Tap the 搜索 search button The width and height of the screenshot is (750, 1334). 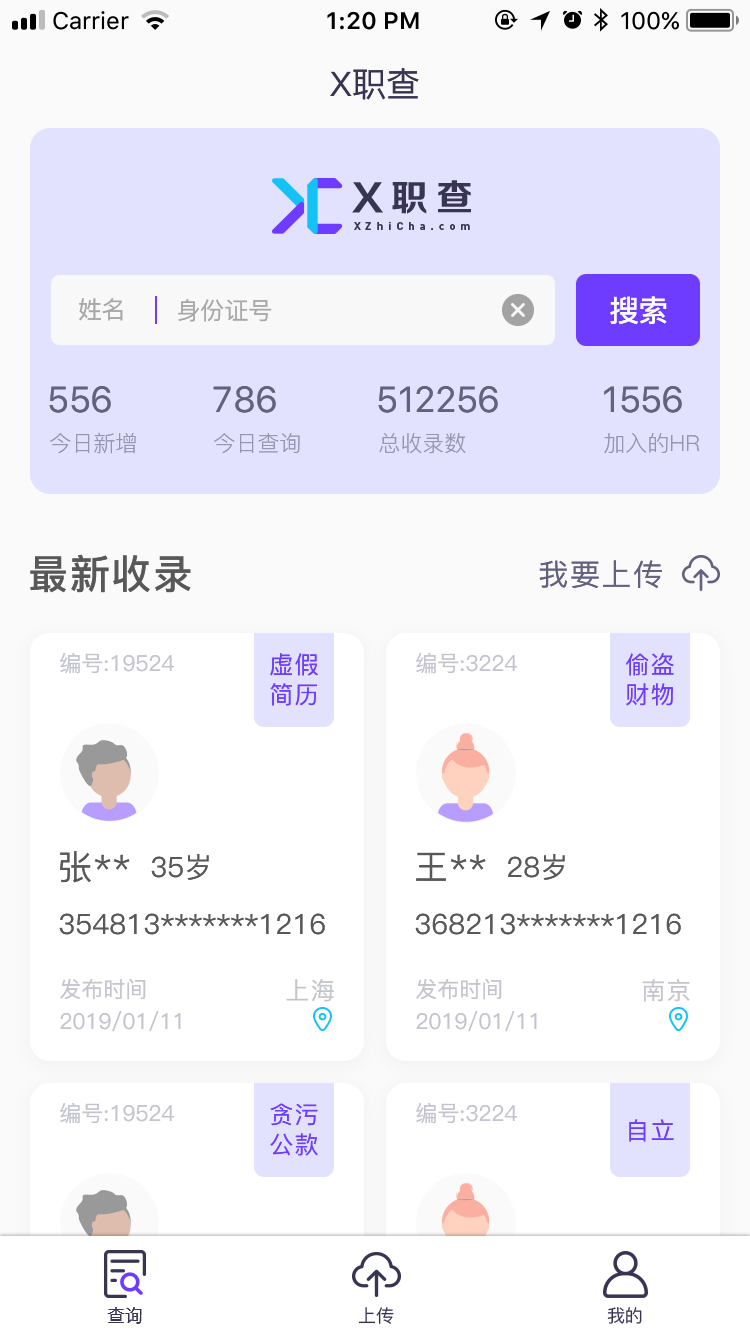[637, 310]
